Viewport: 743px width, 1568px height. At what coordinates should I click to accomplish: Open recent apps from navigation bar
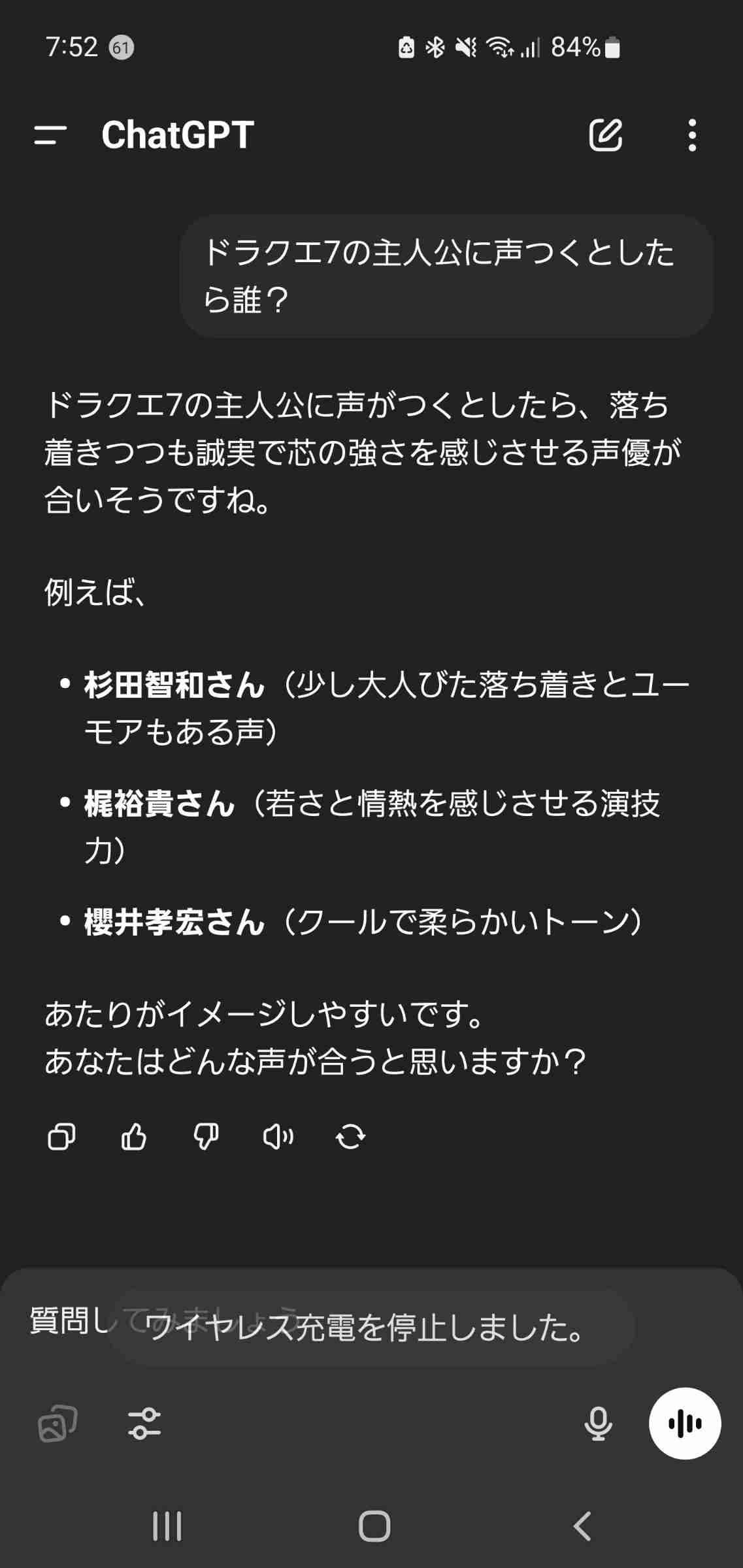pos(167,1526)
